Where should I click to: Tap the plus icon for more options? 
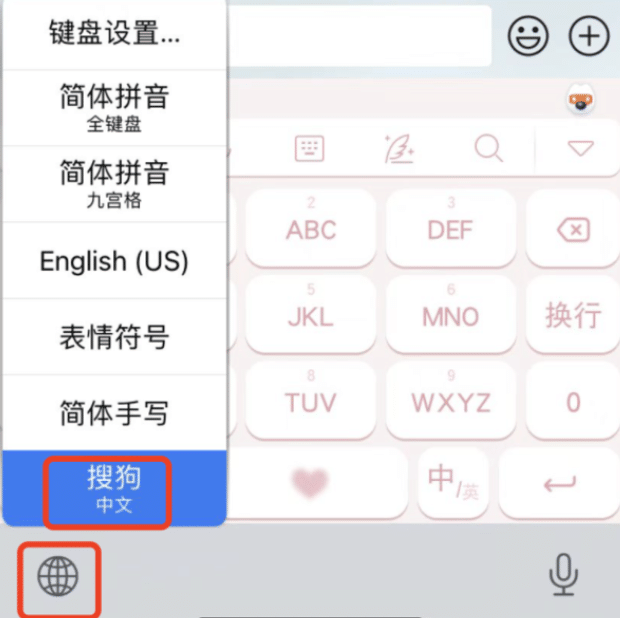[589, 36]
